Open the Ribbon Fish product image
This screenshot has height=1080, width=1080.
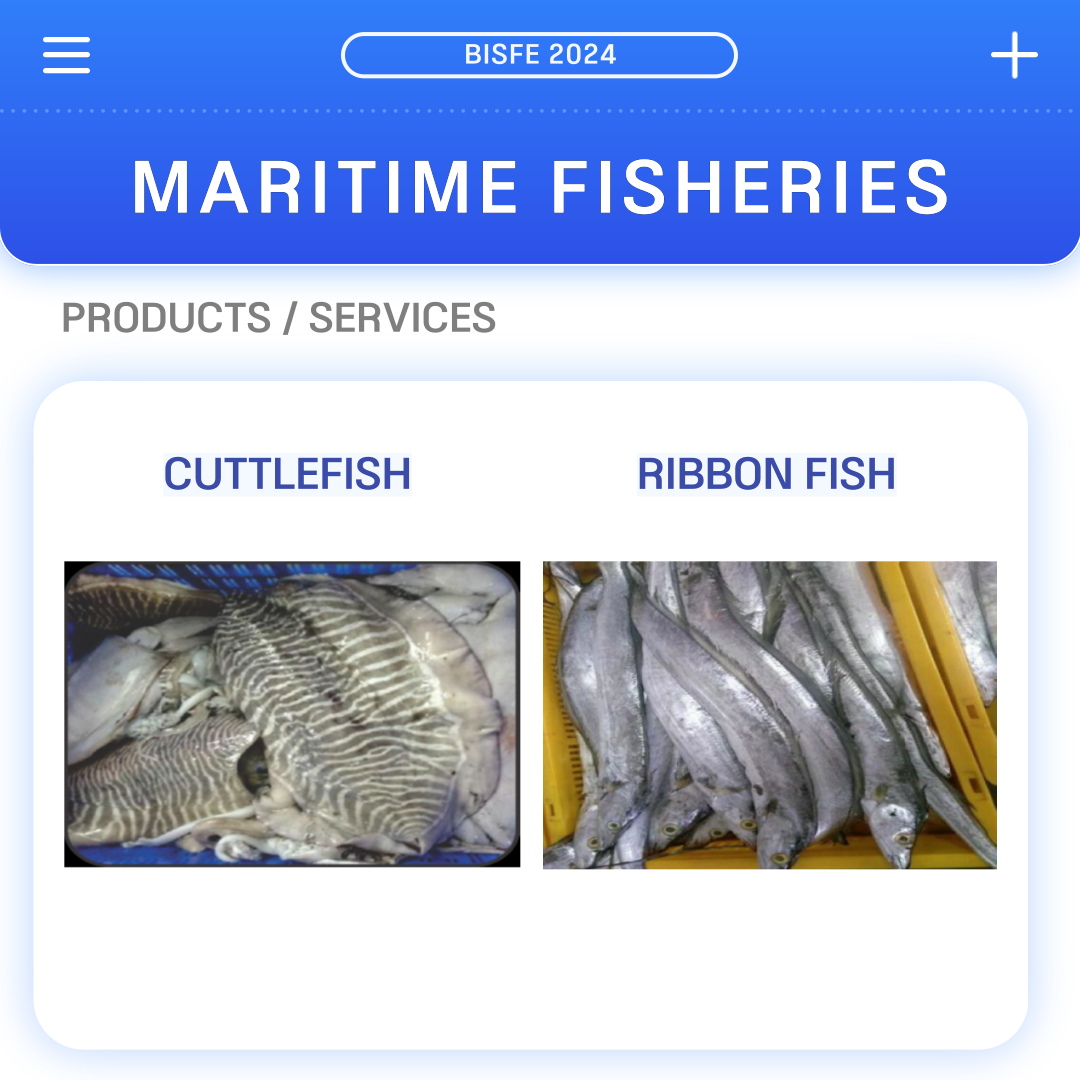pos(769,714)
